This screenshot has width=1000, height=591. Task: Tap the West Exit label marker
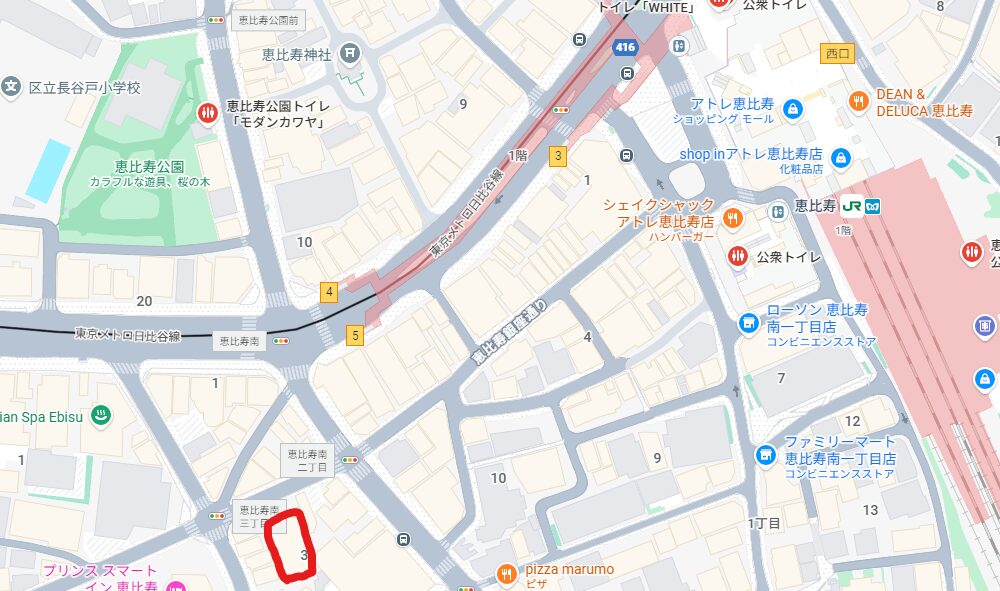pos(836,53)
